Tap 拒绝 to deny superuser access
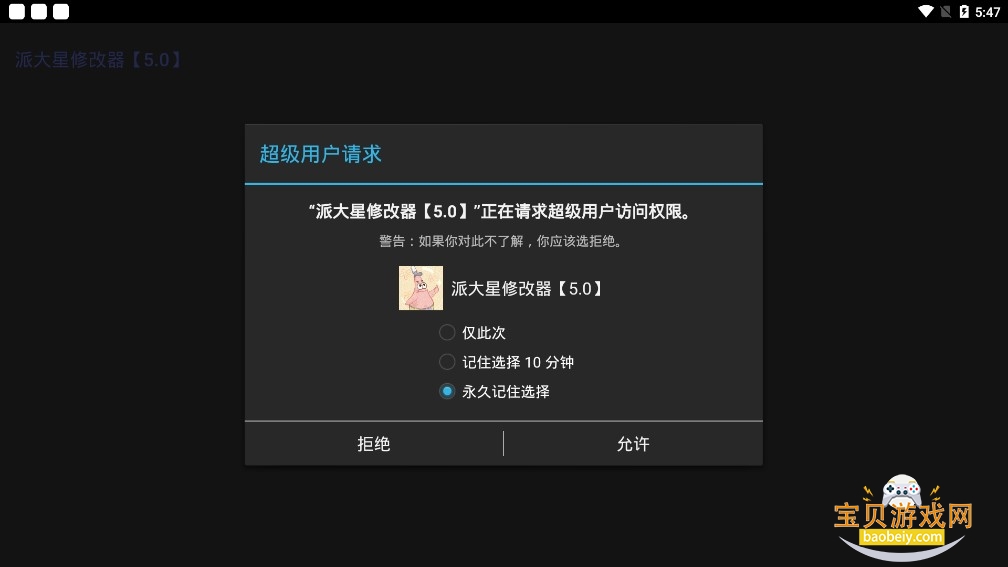This screenshot has width=1008, height=567. tap(374, 444)
